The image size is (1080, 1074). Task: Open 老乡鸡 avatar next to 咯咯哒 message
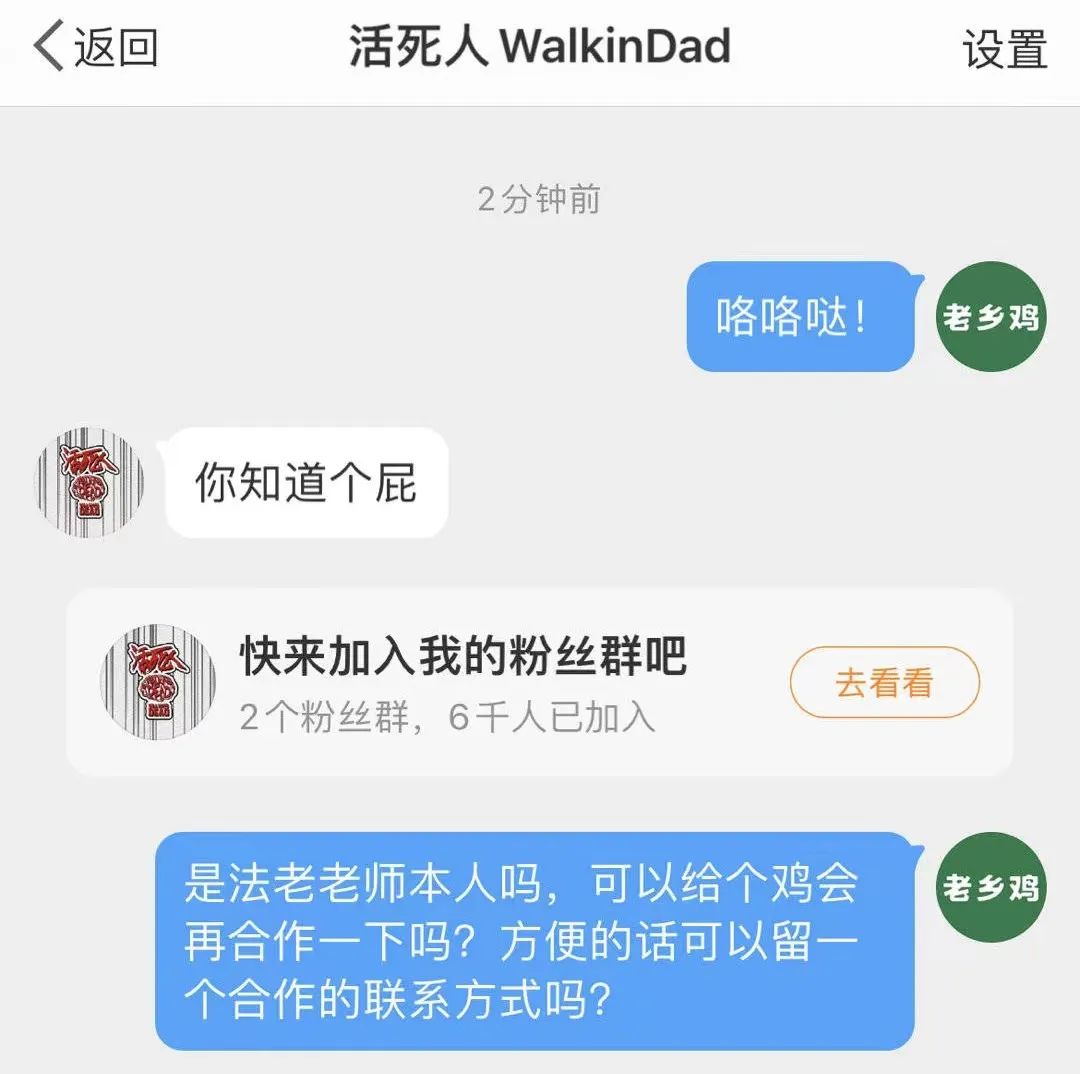[x=990, y=317]
